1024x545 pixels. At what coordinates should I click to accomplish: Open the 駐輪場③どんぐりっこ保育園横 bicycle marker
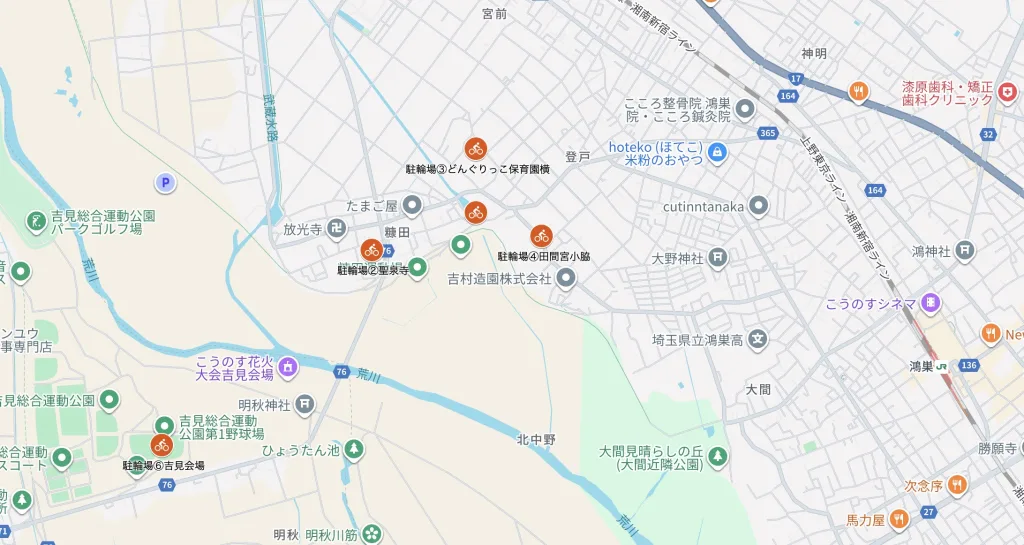coord(475,149)
